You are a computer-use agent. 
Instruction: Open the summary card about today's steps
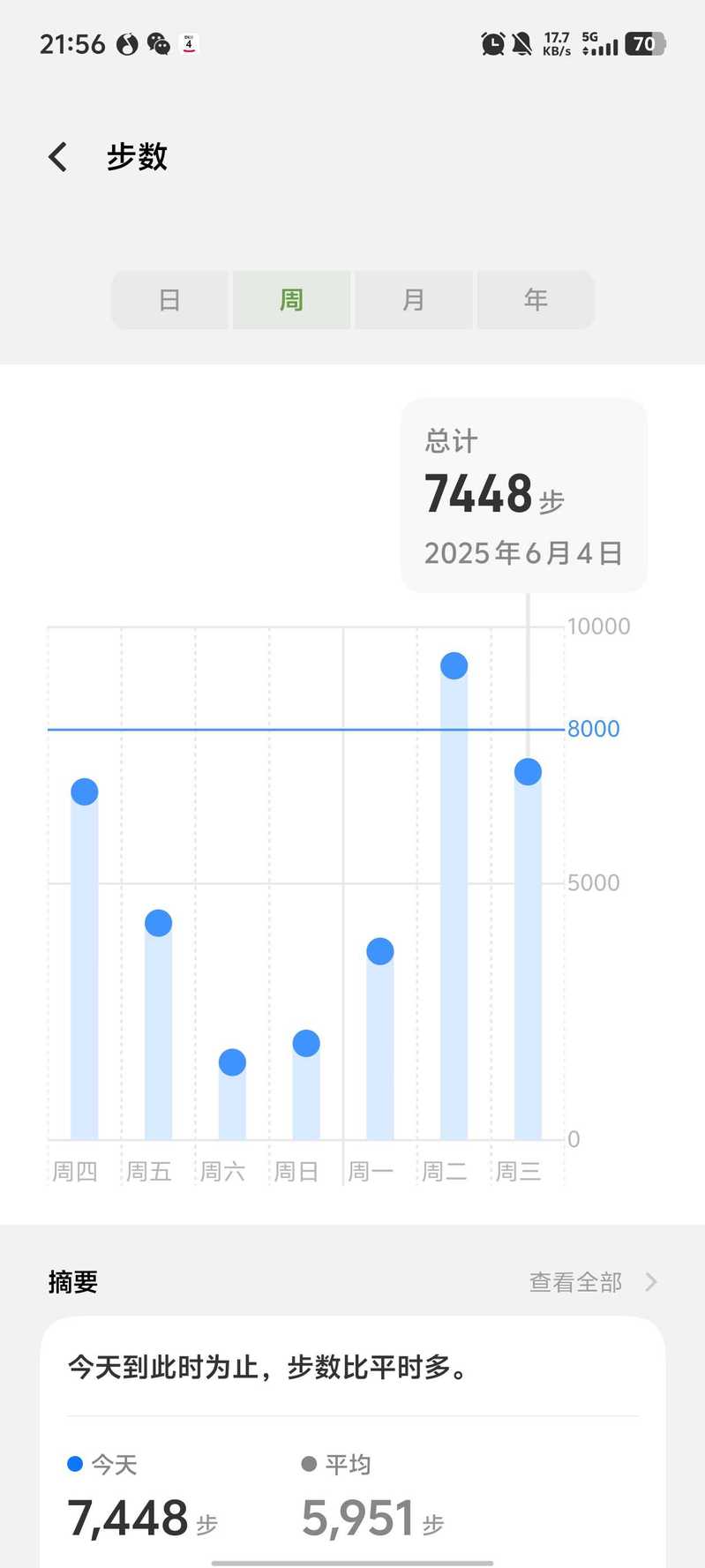353,1442
